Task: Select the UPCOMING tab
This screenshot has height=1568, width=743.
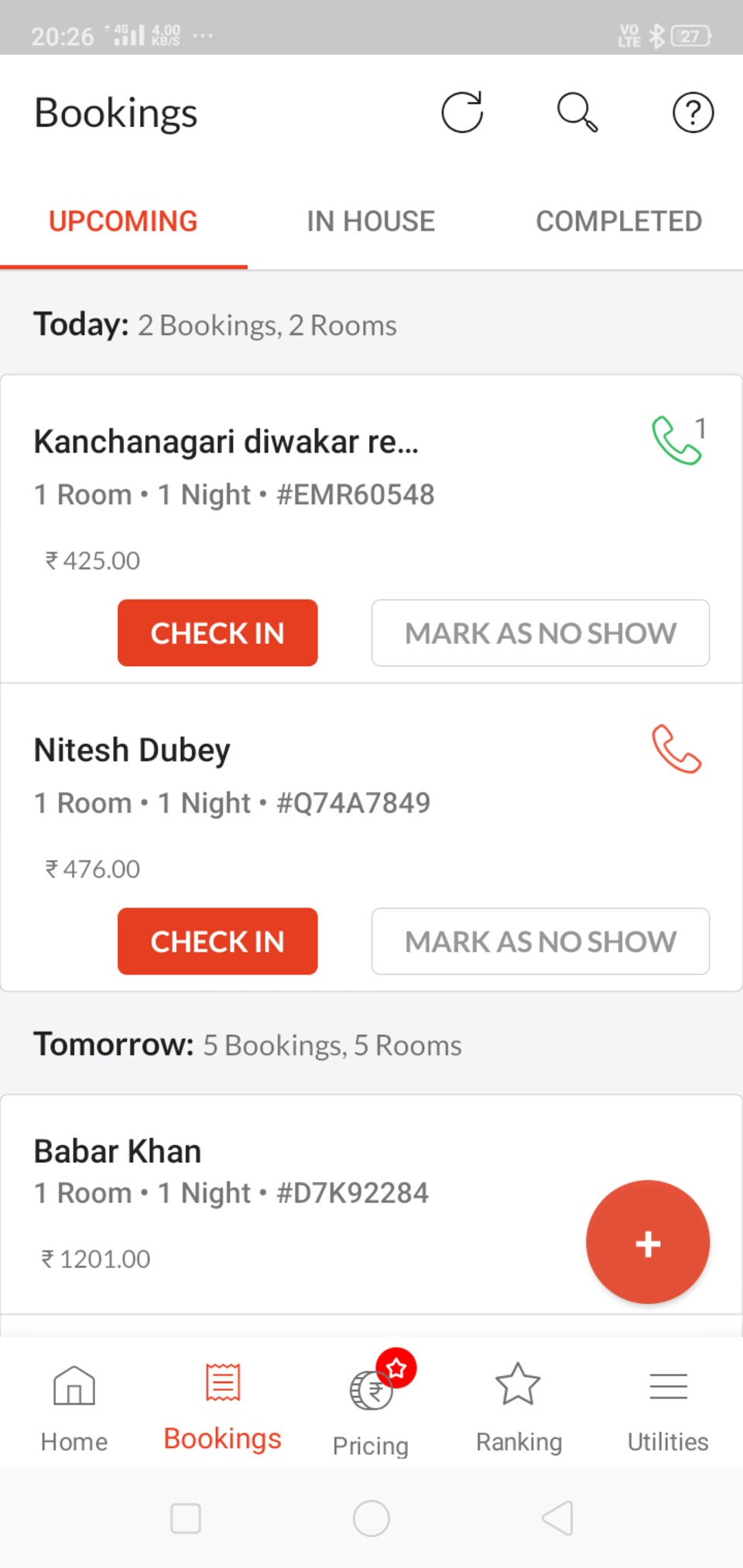Action: (122, 221)
